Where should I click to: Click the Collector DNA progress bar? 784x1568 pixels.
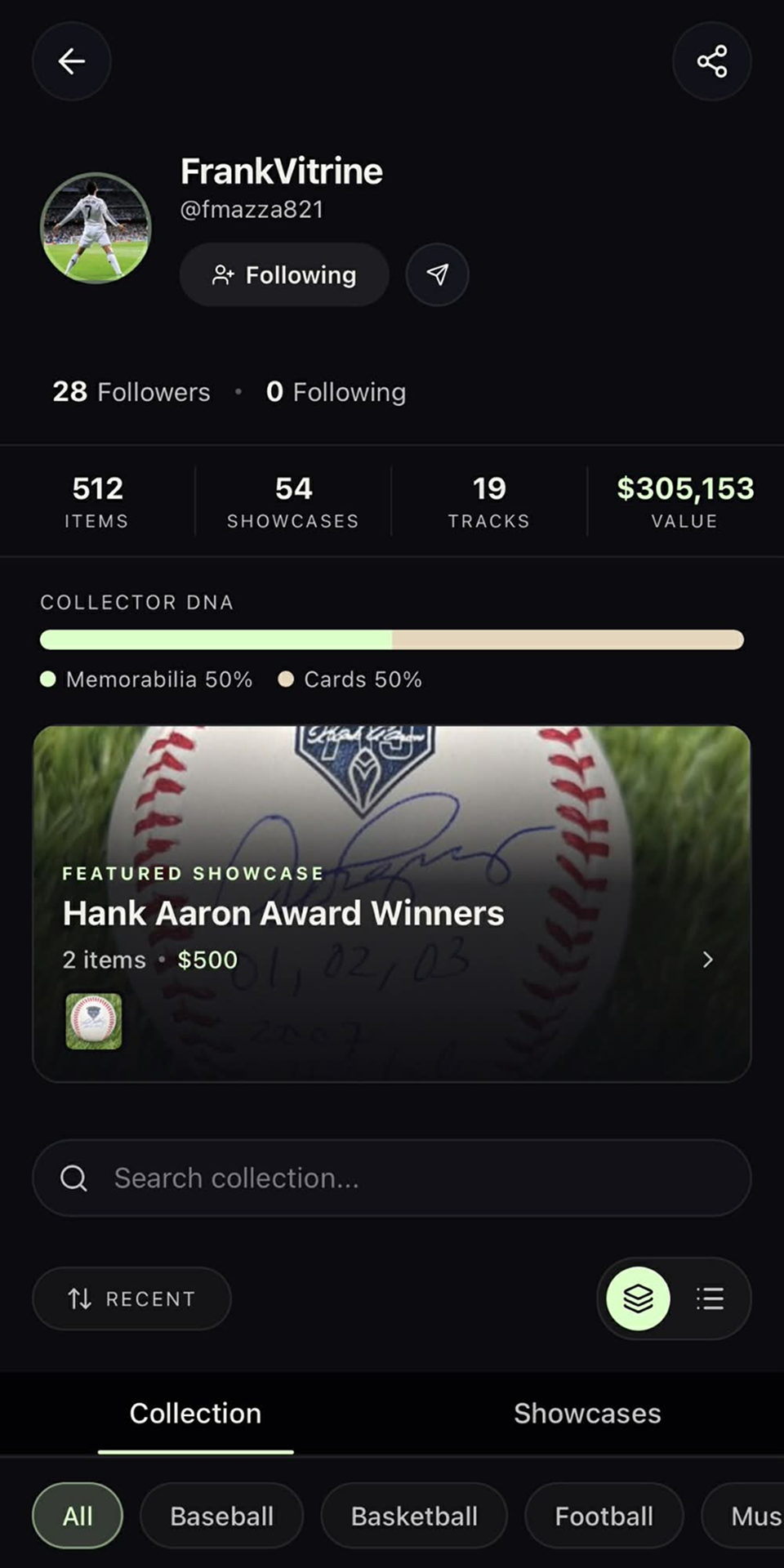click(x=392, y=640)
